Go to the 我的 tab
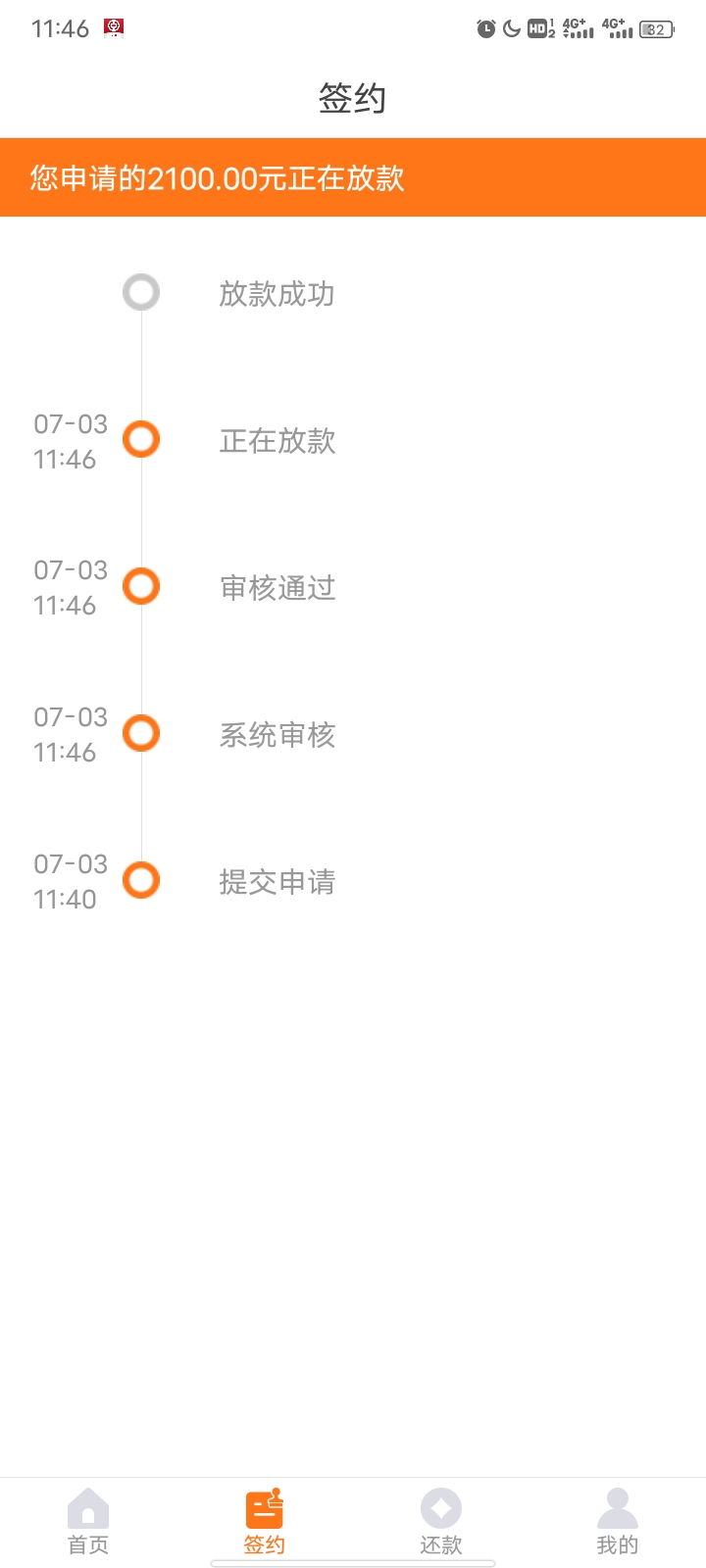The width and height of the screenshot is (706, 1568). click(618, 1522)
